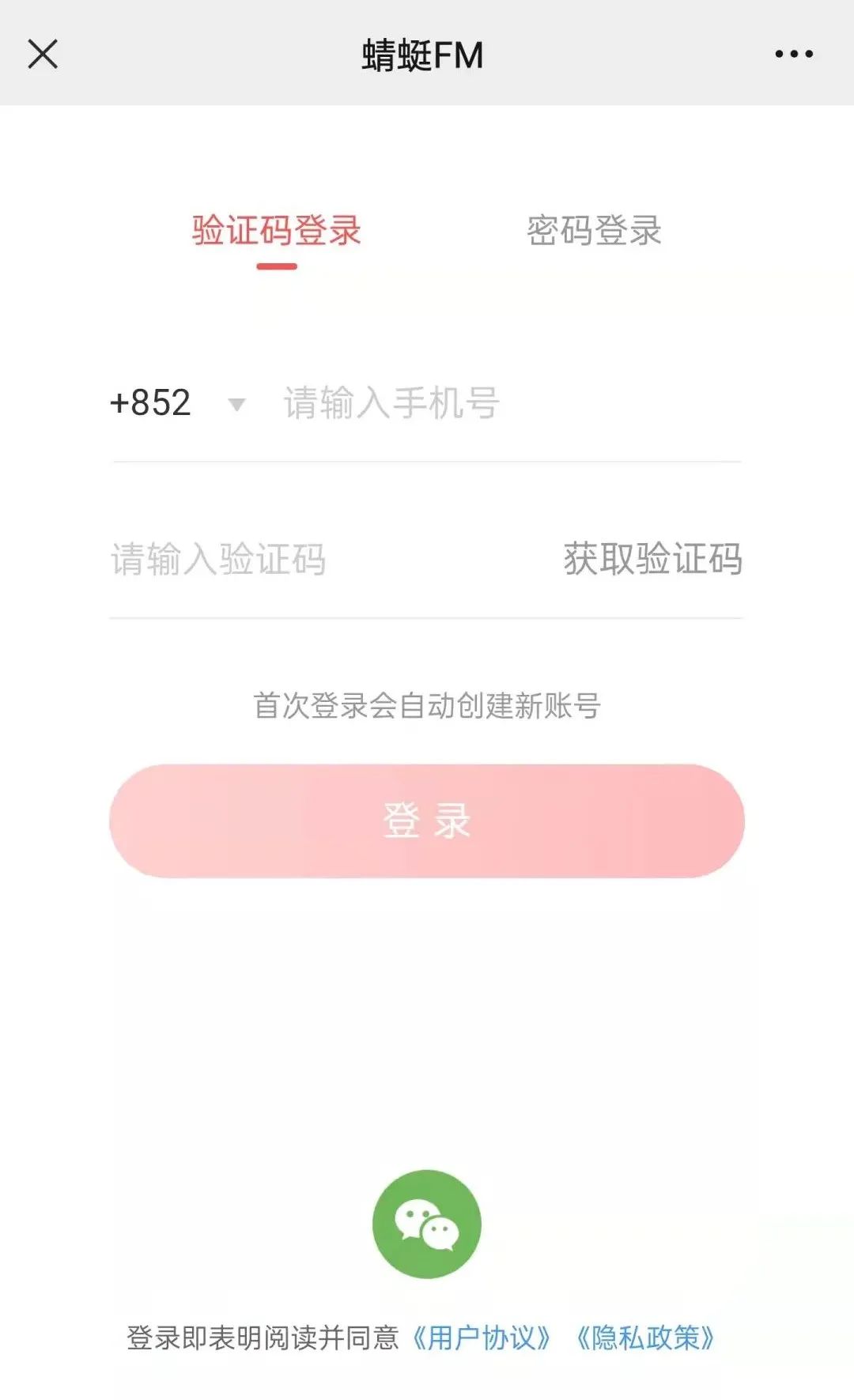This screenshot has height=1400, width=854.
Task: Select the +852 area code option
Action: pos(150,403)
